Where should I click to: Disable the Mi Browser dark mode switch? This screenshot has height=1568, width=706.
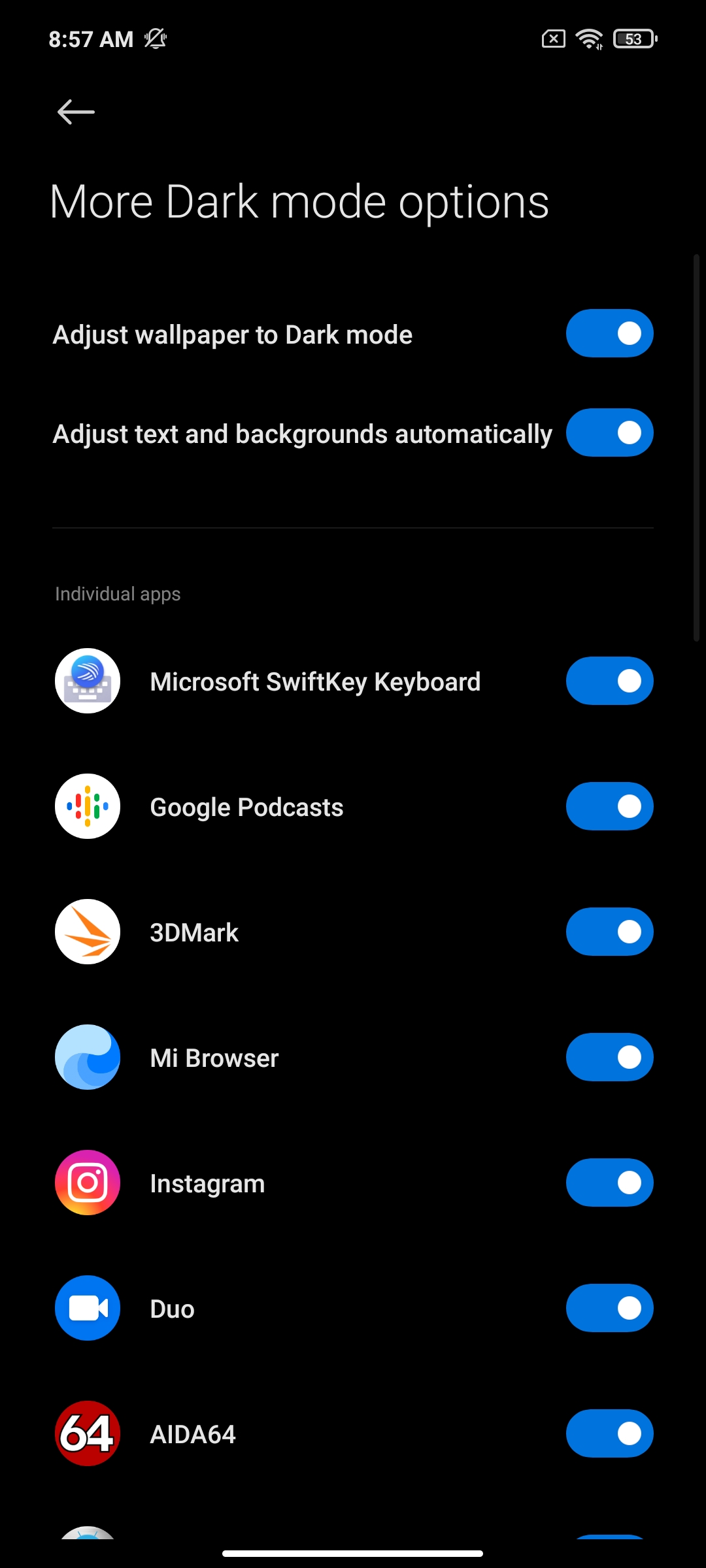(609, 1058)
